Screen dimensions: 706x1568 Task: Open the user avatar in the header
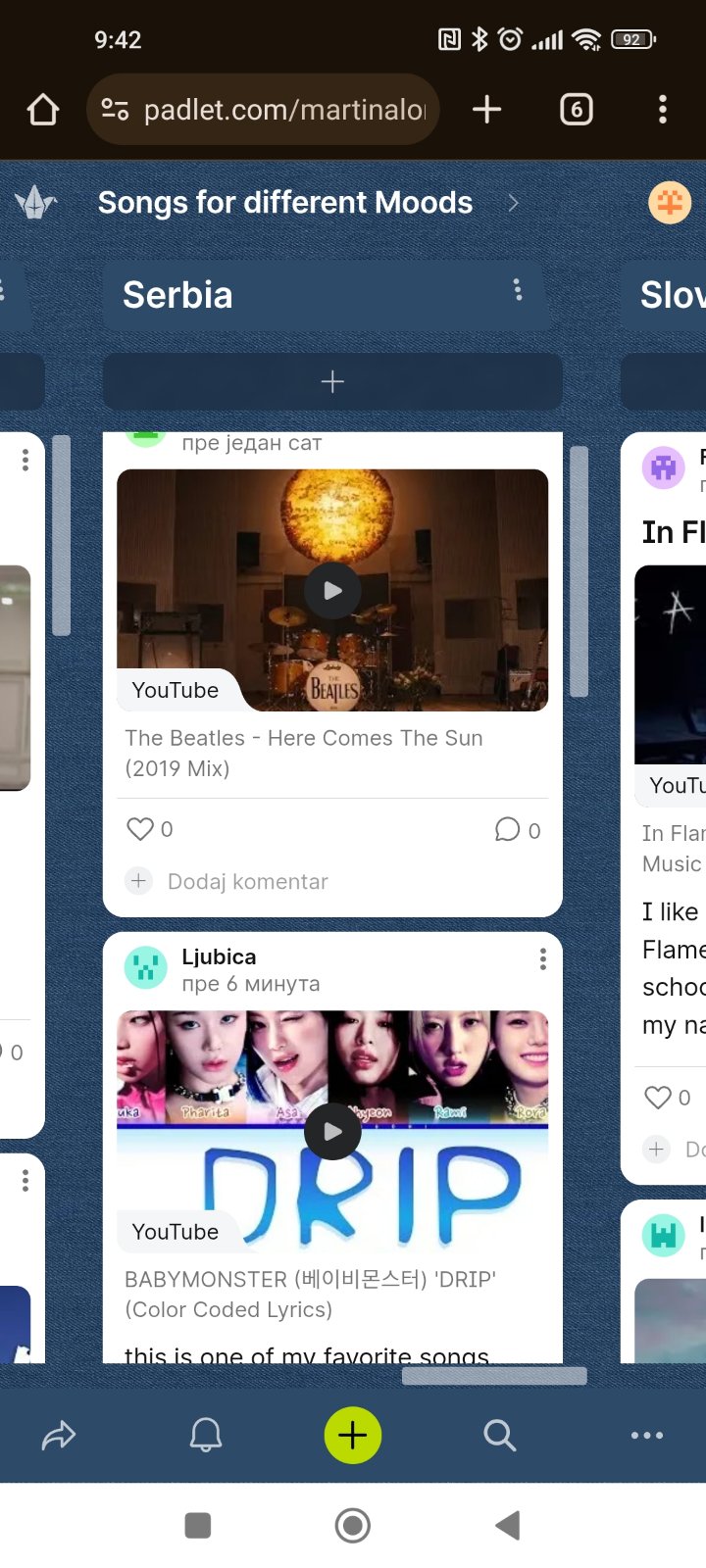coord(670,203)
